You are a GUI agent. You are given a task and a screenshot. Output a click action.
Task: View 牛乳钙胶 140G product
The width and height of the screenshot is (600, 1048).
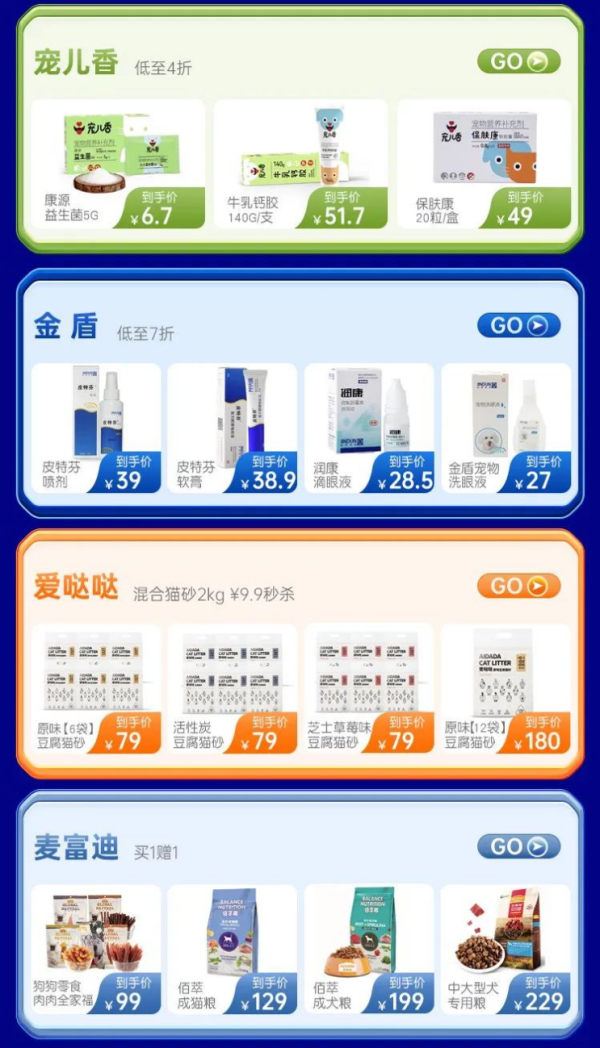coord(300,164)
